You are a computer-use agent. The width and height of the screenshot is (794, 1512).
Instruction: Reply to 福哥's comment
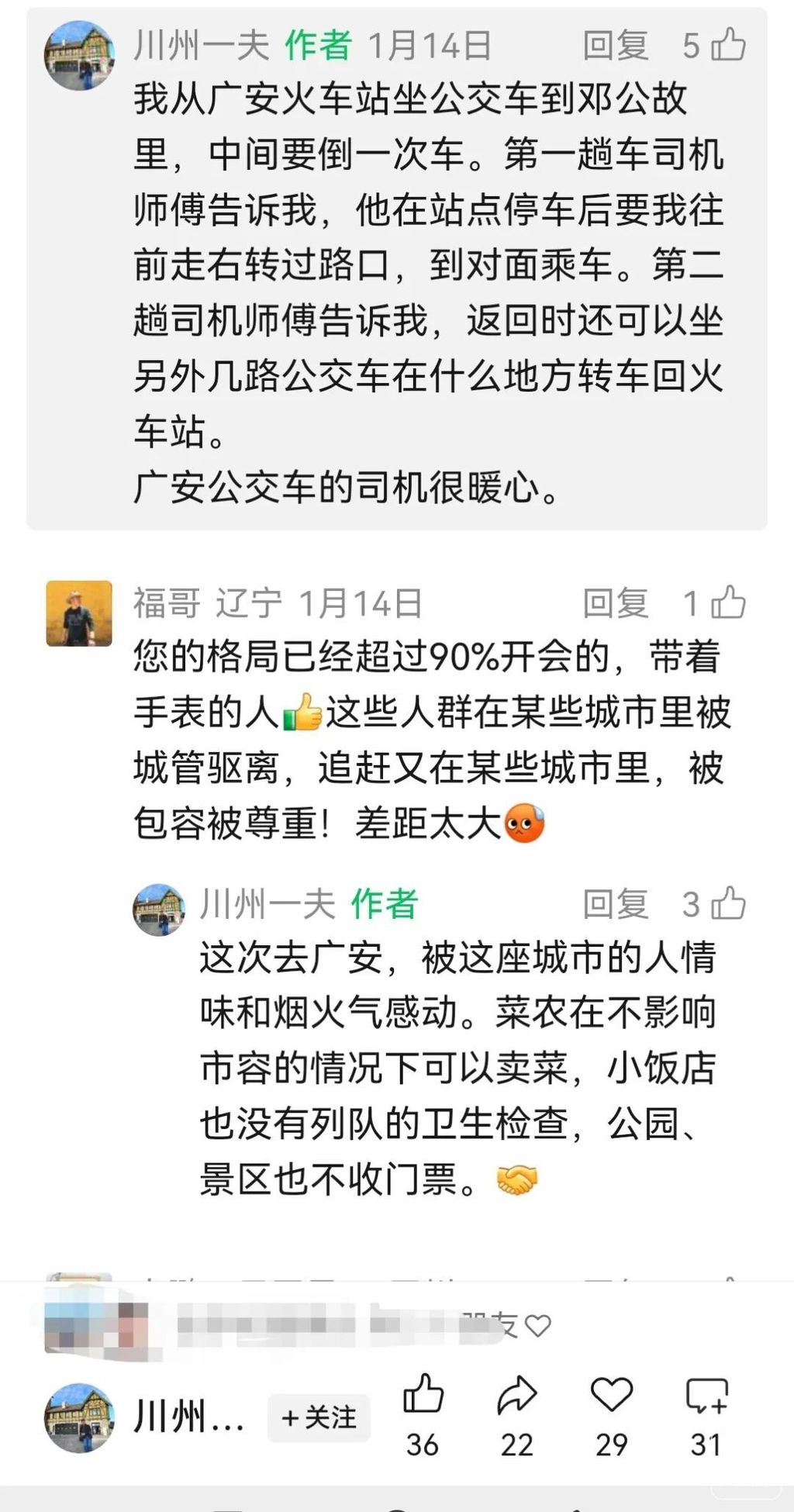click(x=615, y=603)
